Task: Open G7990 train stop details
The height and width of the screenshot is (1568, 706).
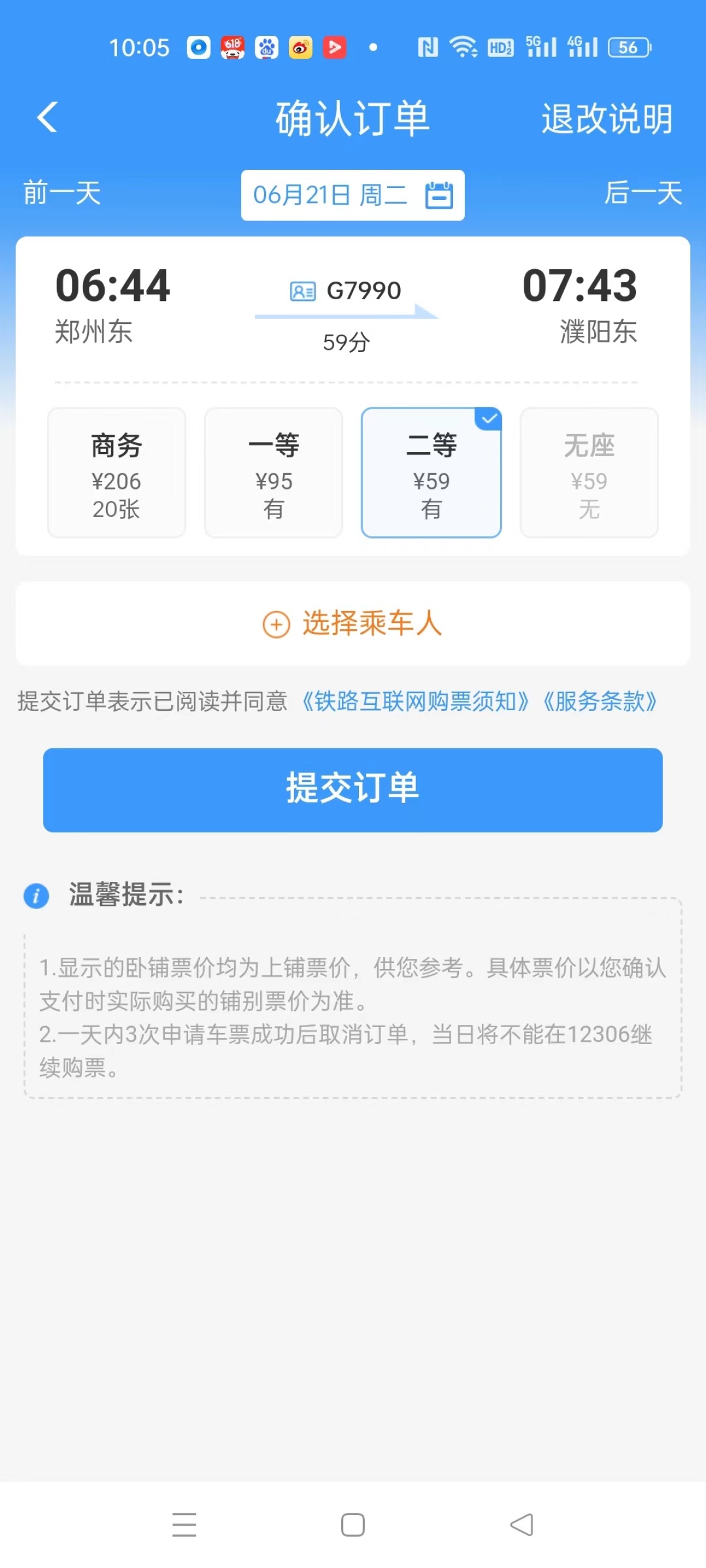Action: pyautogui.click(x=346, y=292)
